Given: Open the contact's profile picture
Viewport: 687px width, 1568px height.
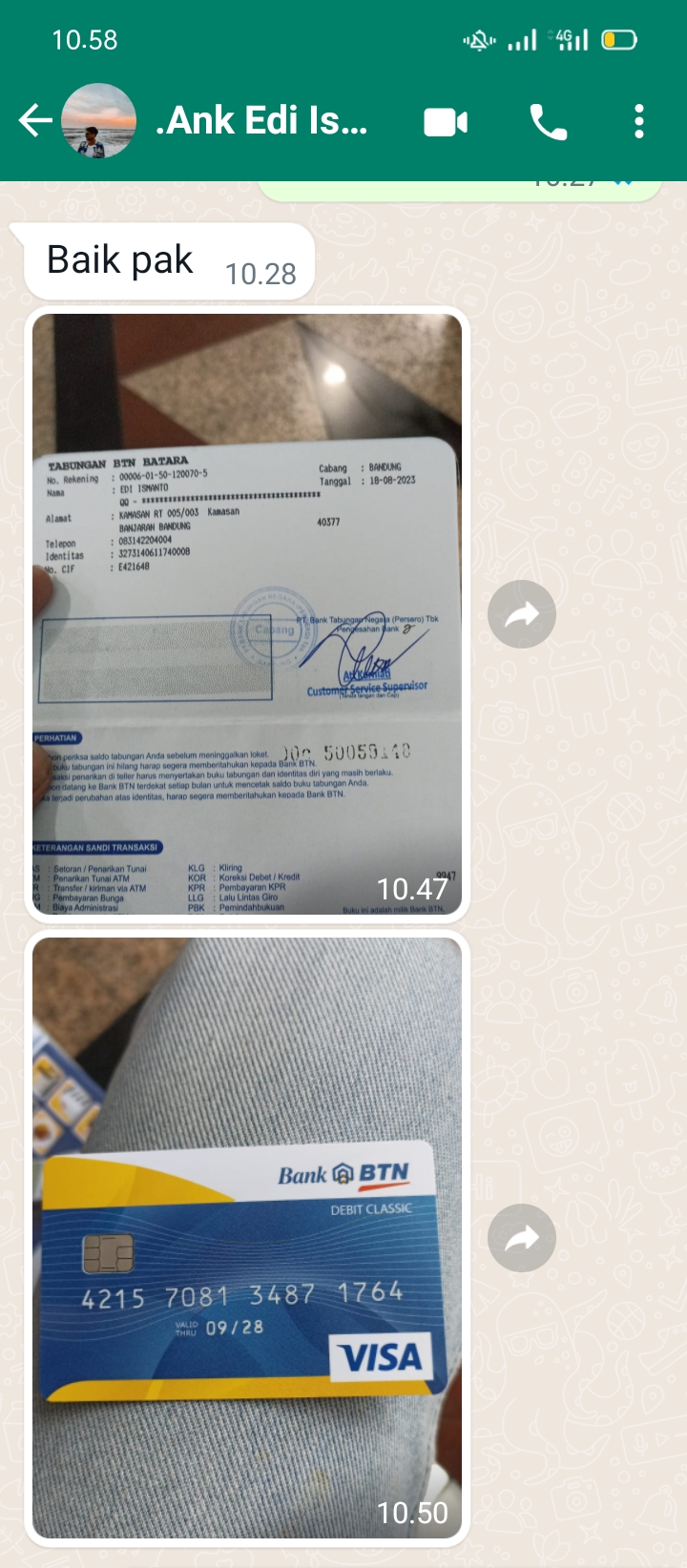Looking at the screenshot, I should click(98, 121).
